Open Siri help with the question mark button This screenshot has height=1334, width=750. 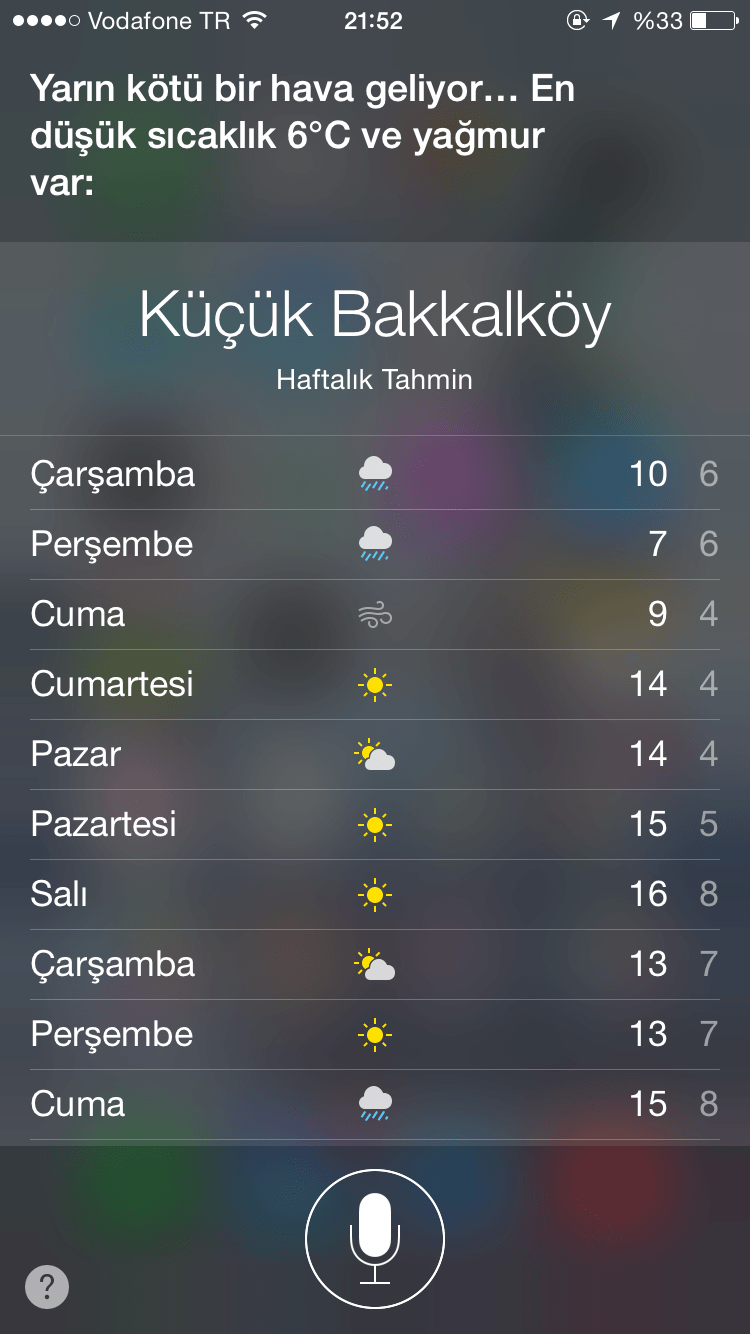(x=47, y=1287)
